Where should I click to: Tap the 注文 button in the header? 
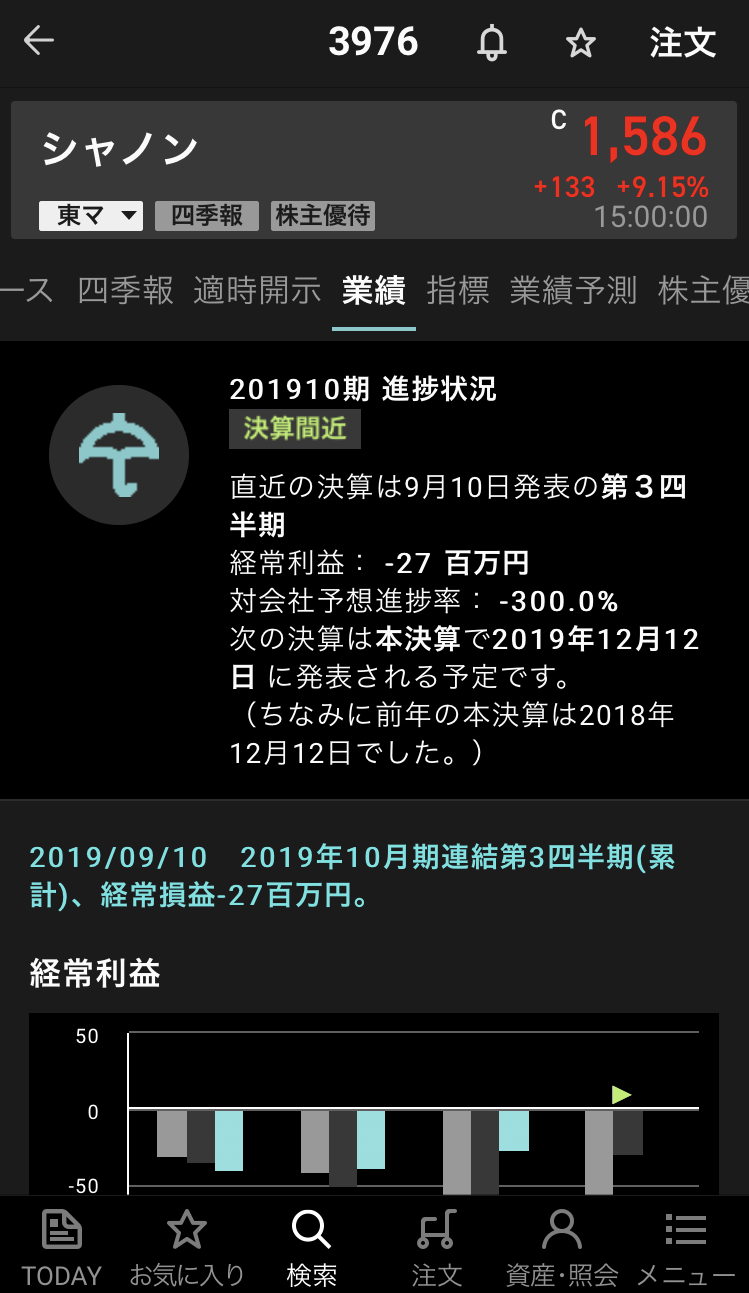683,43
